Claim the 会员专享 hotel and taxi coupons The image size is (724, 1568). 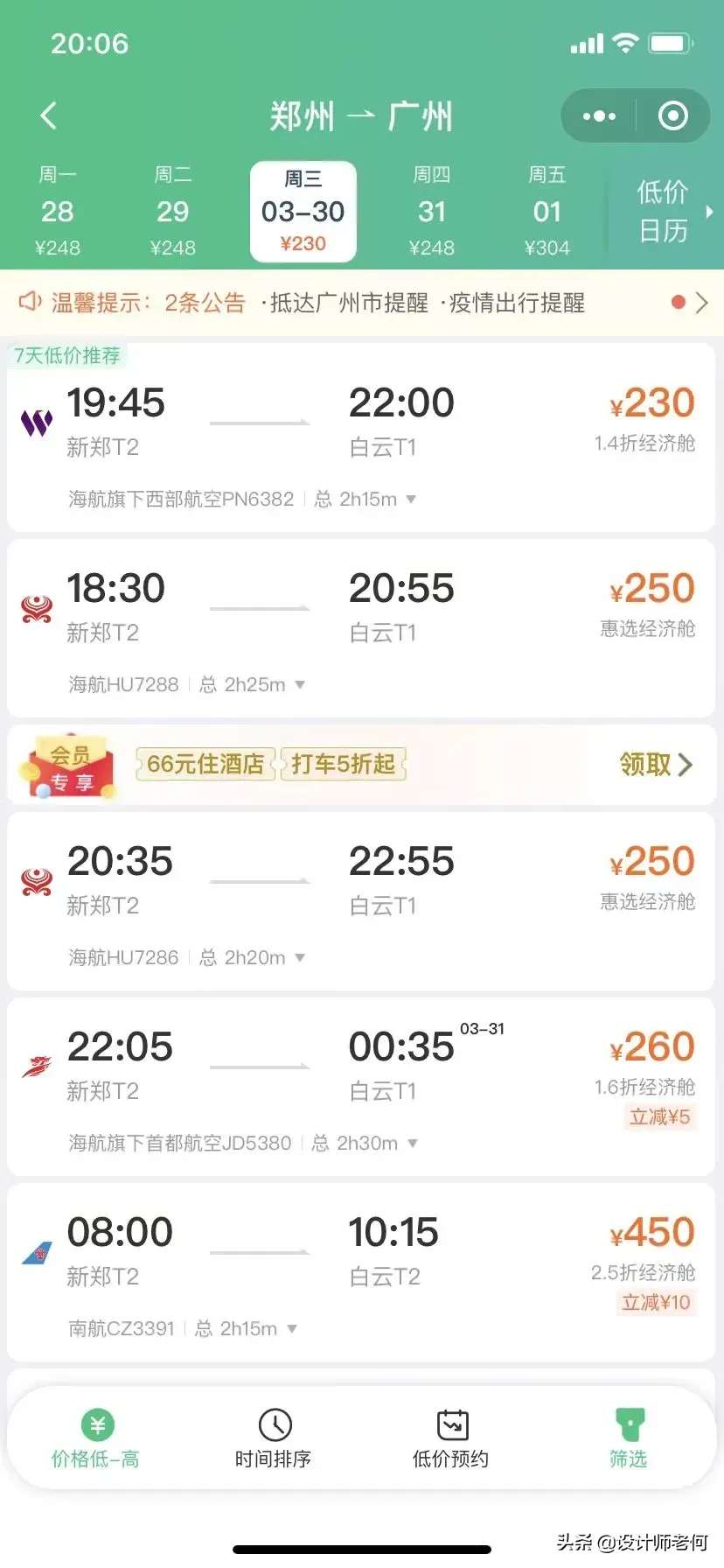655,765
